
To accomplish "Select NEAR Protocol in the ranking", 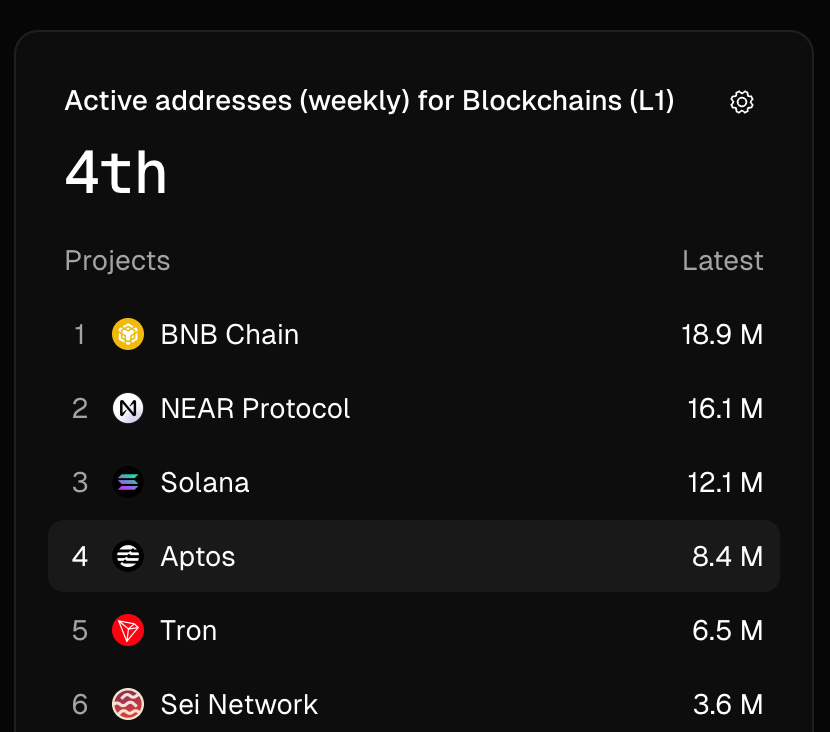I will click(x=413, y=408).
